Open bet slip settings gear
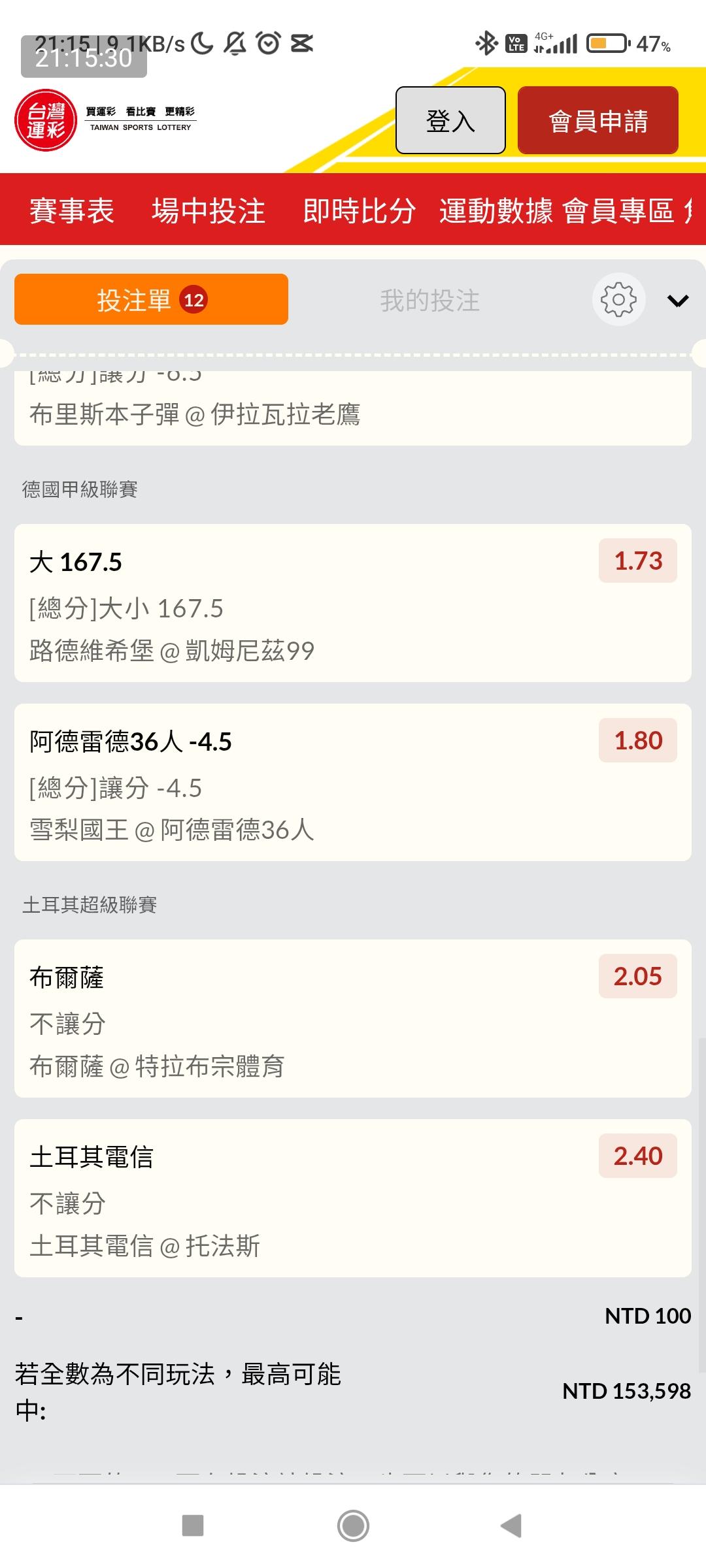 [x=618, y=300]
